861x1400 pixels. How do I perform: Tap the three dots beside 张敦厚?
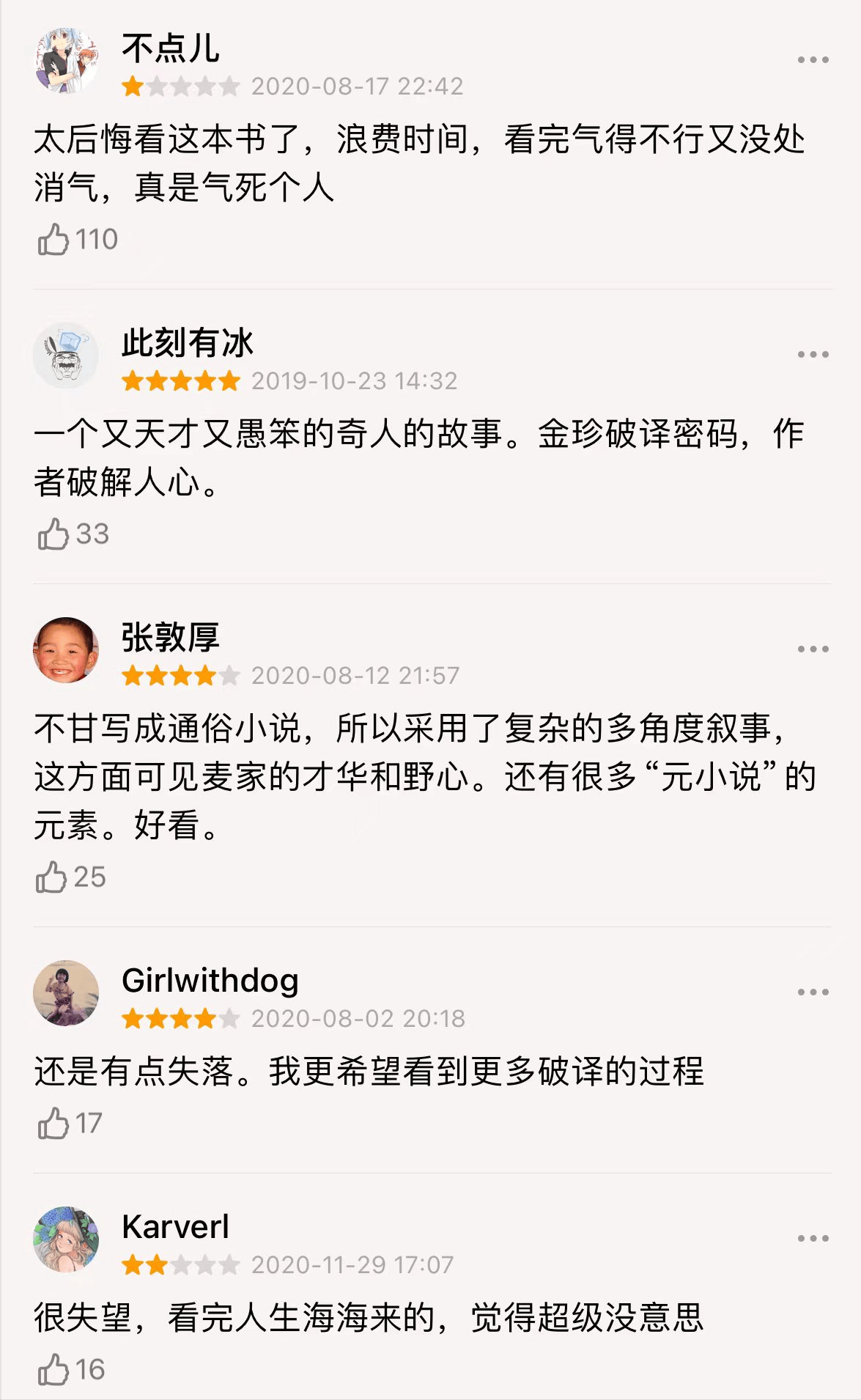pos(813,649)
